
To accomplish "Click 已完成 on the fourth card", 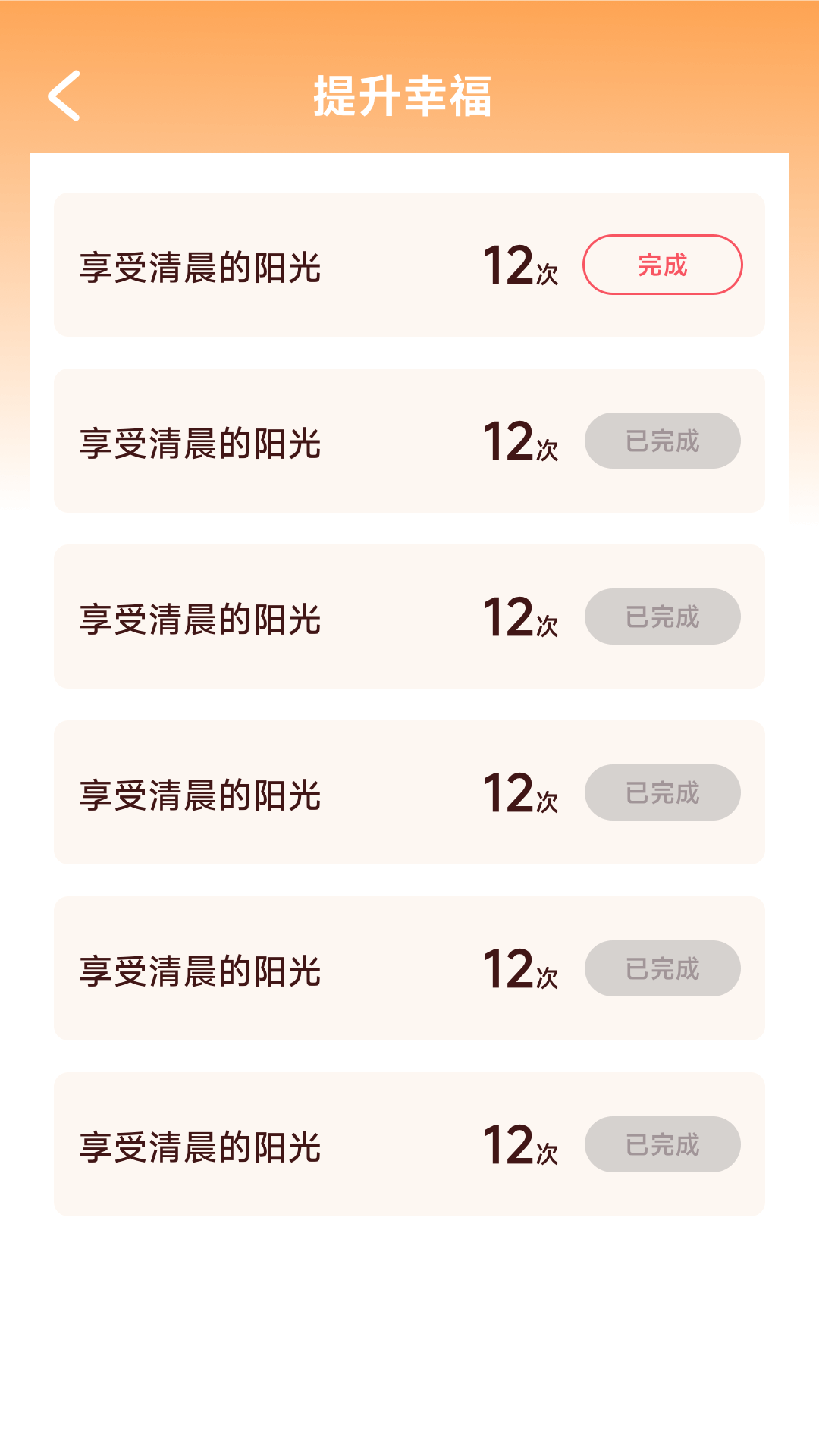I will tap(663, 792).
